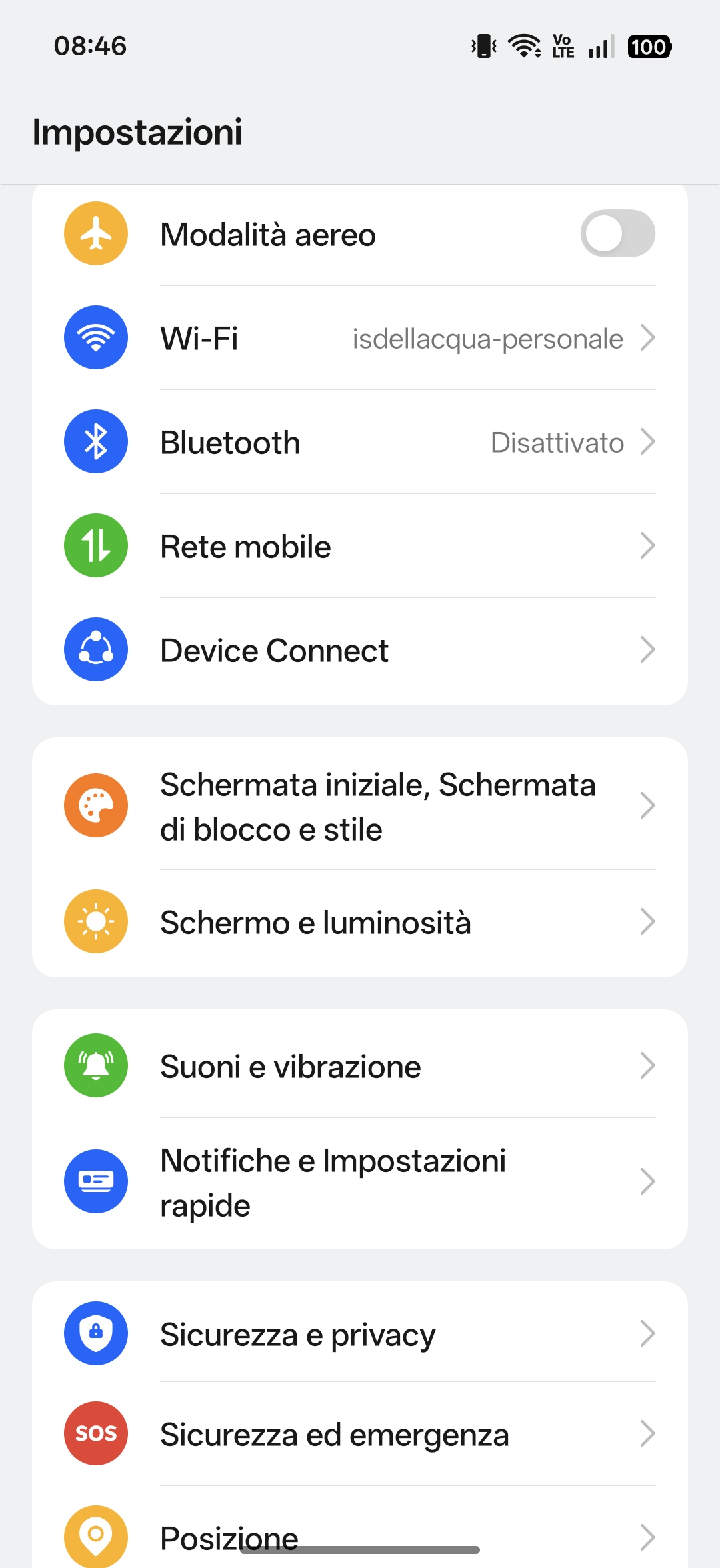Open Sicurezza e privacy

tap(360, 1335)
